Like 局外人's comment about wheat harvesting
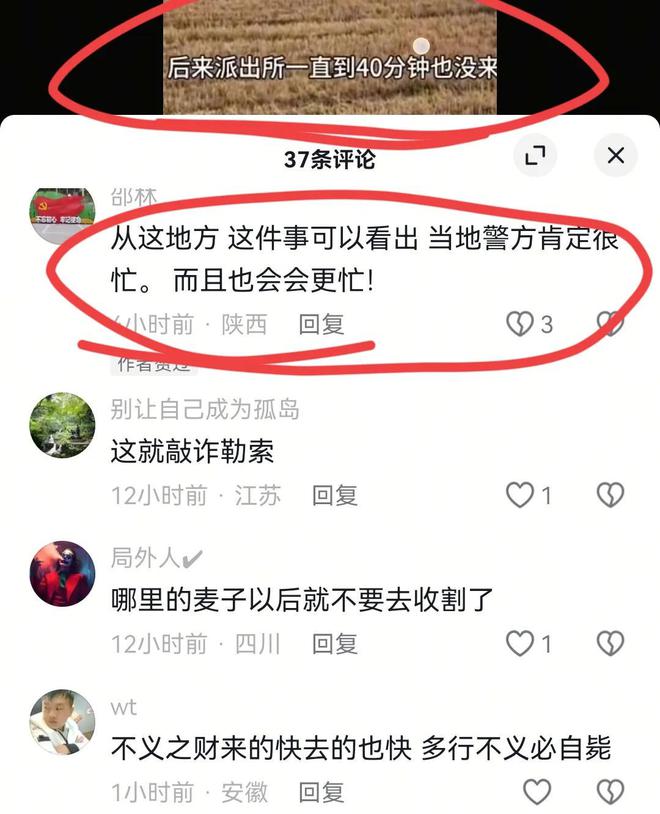Image resolution: width=660 pixels, height=814 pixels. [520, 644]
